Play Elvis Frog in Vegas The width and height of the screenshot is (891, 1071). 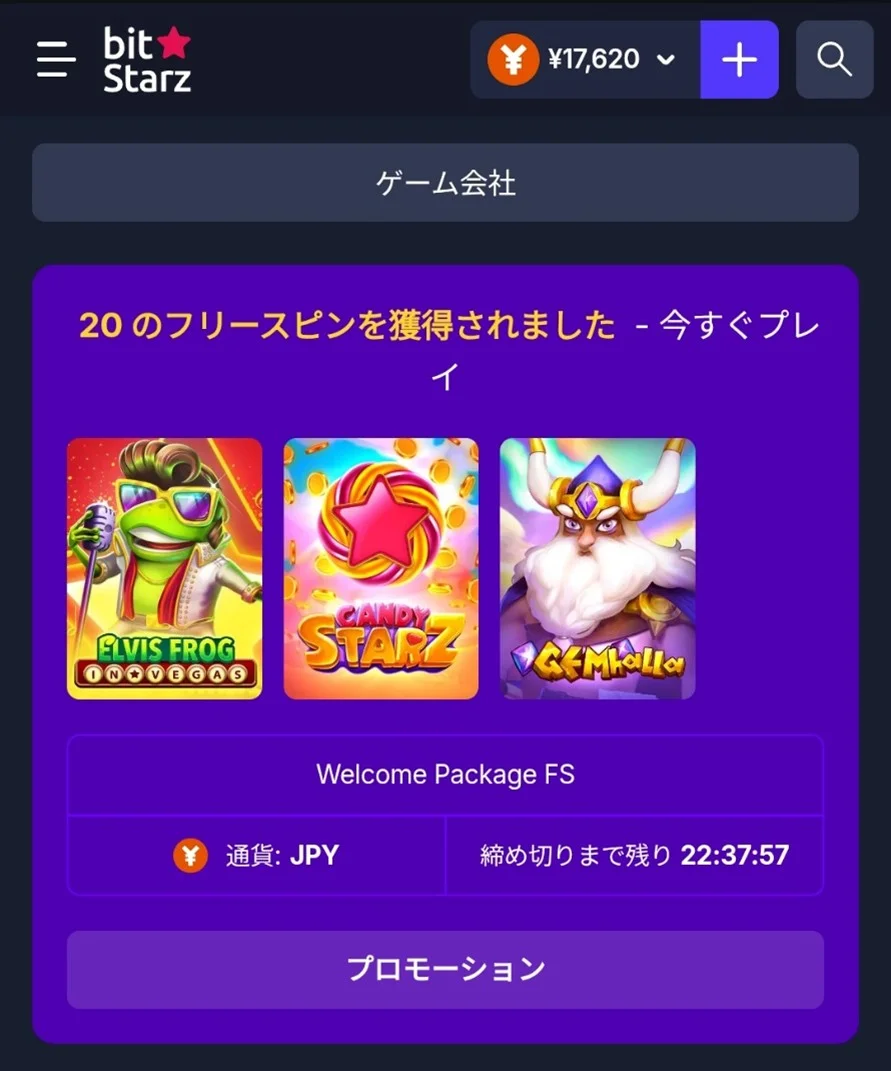pos(165,568)
